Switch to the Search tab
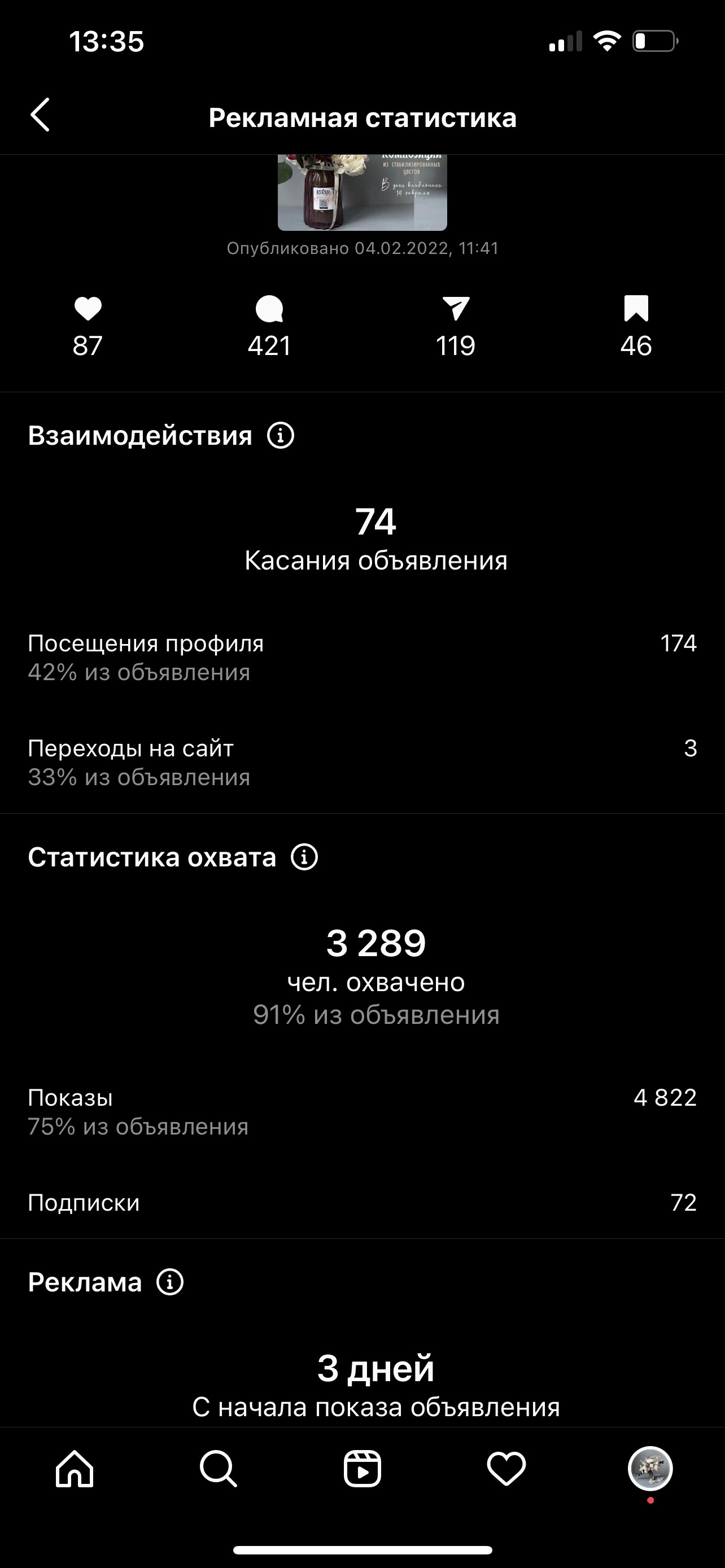Screen dimensions: 725x1568 (x=218, y=1469)
